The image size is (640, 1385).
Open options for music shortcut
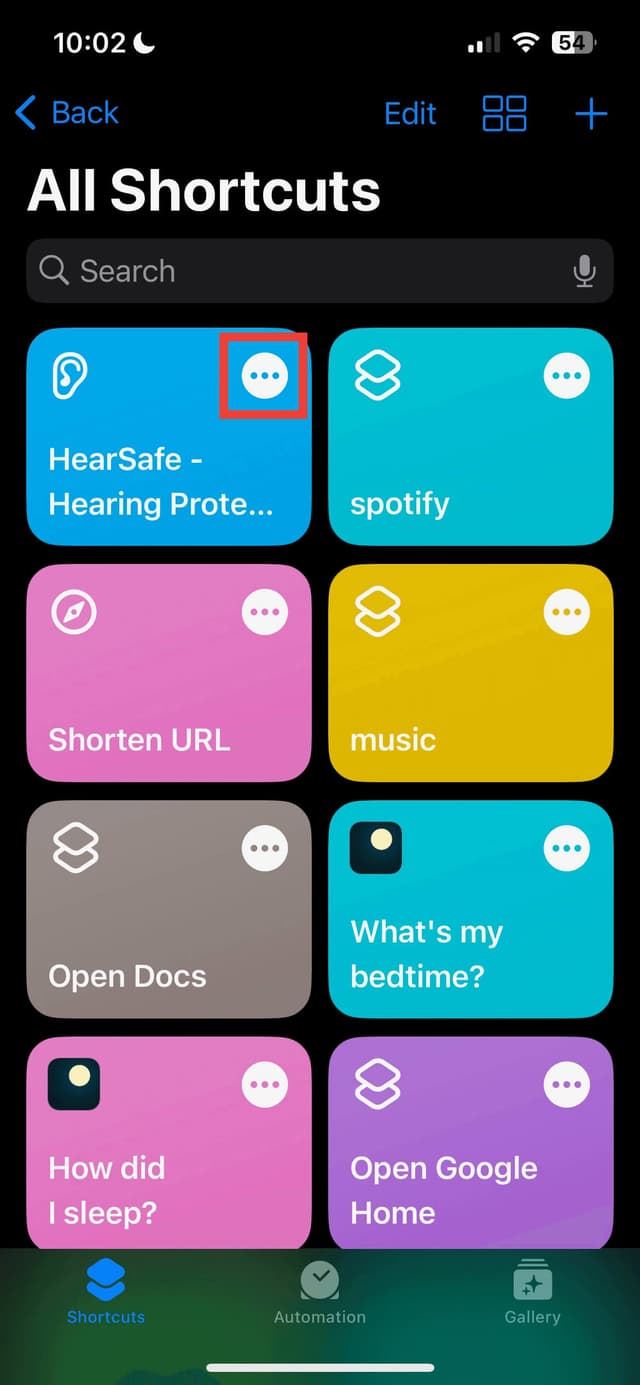point(567,612)
